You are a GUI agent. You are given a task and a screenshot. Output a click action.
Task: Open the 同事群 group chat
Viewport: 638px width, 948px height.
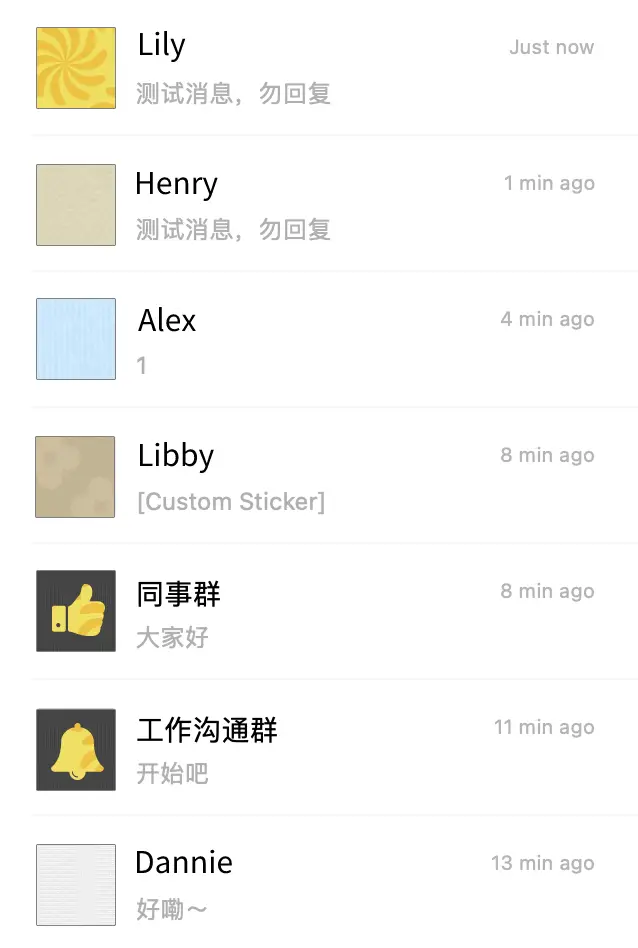pos(318,612)
